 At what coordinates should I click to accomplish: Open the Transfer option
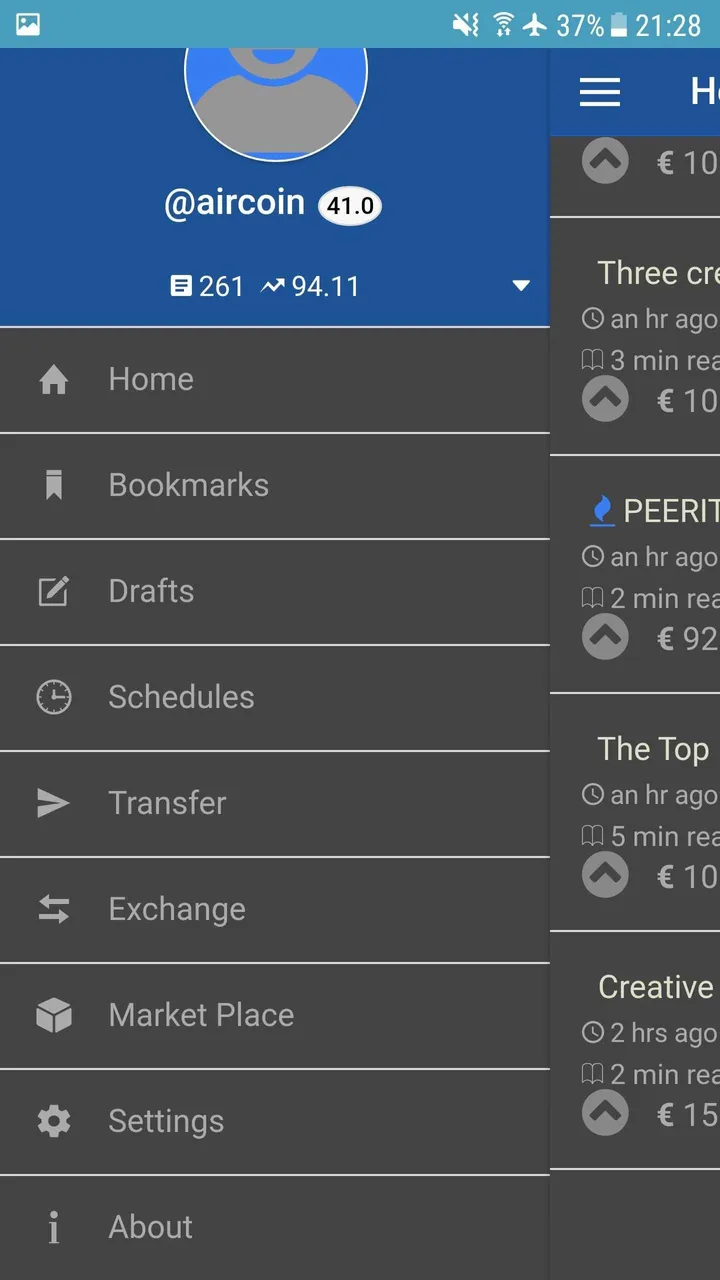[x=275, y=804]
